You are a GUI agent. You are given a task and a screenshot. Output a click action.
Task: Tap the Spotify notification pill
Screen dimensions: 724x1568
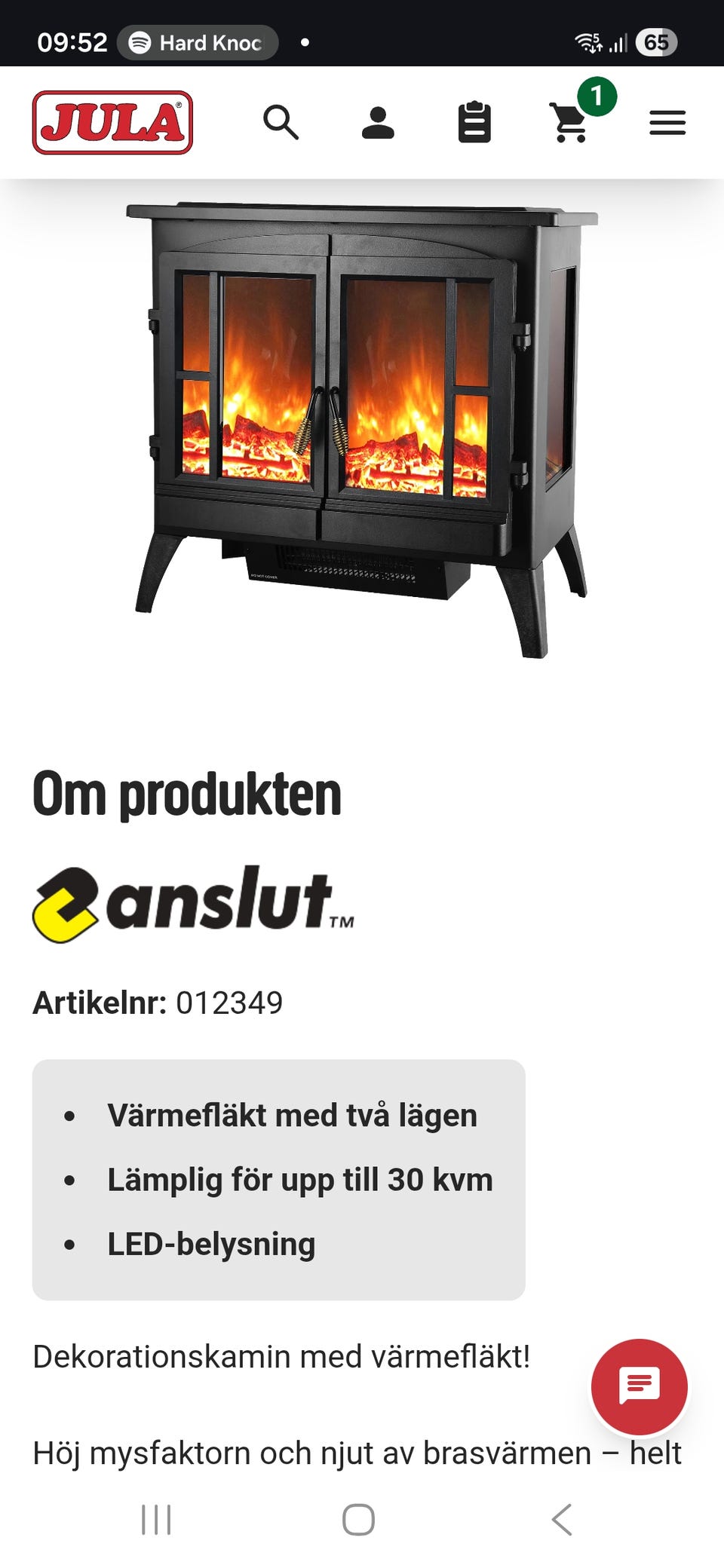[195, 42]
